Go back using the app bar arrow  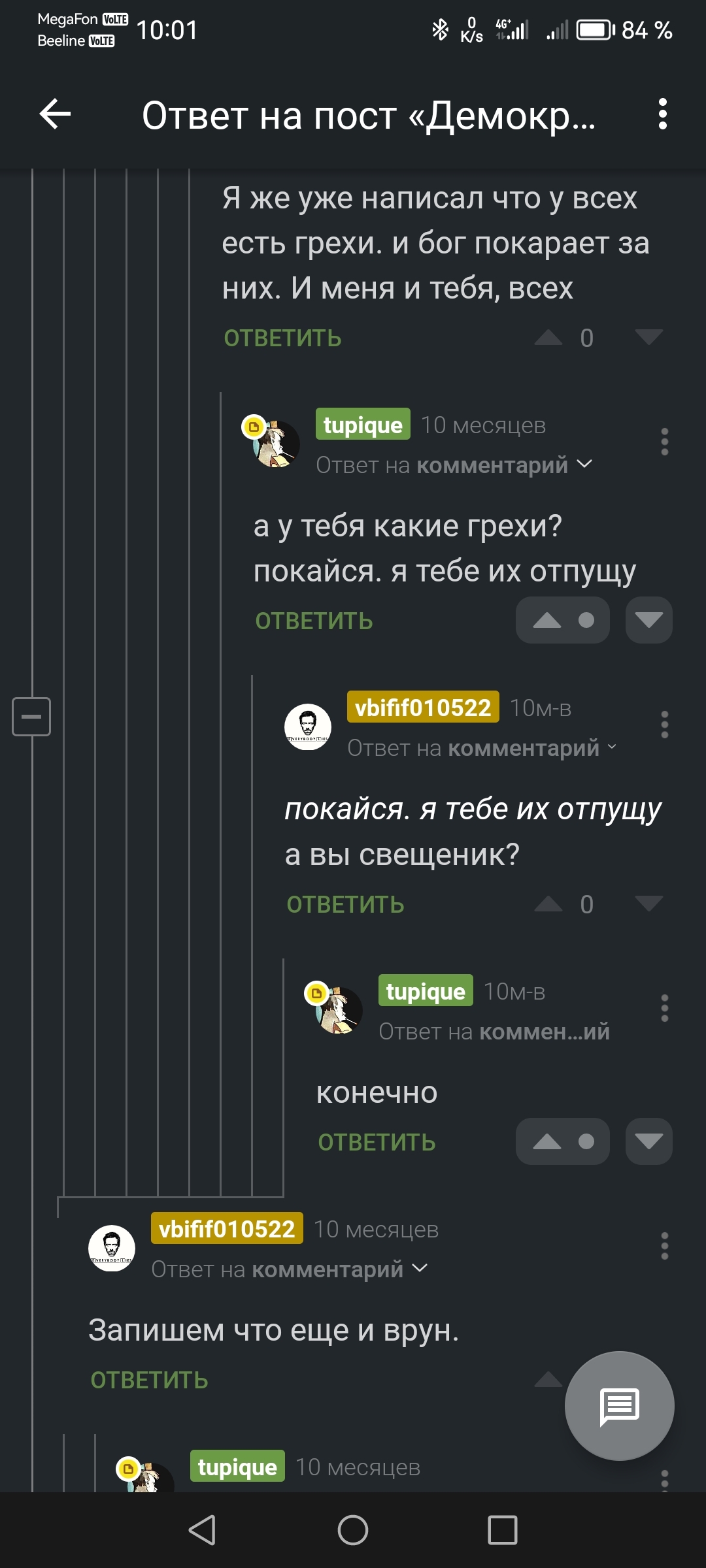point(55,114)
